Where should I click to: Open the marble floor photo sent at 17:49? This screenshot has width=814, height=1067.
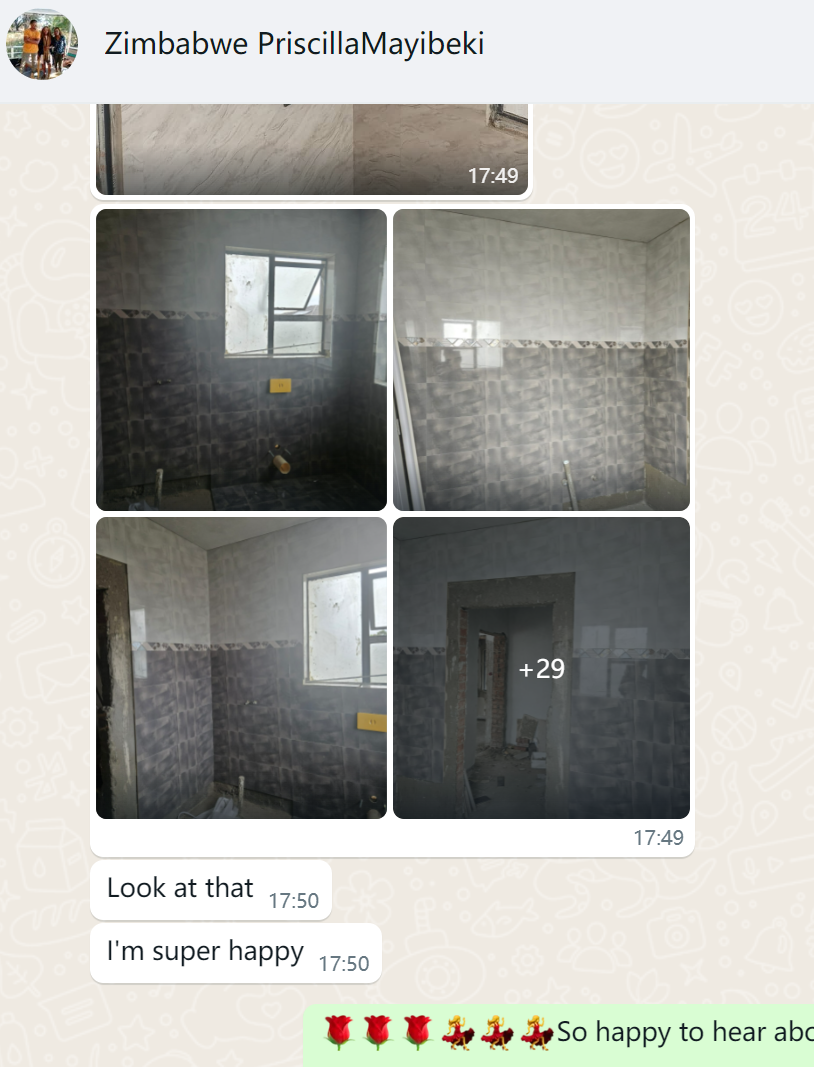click(311, 148)
